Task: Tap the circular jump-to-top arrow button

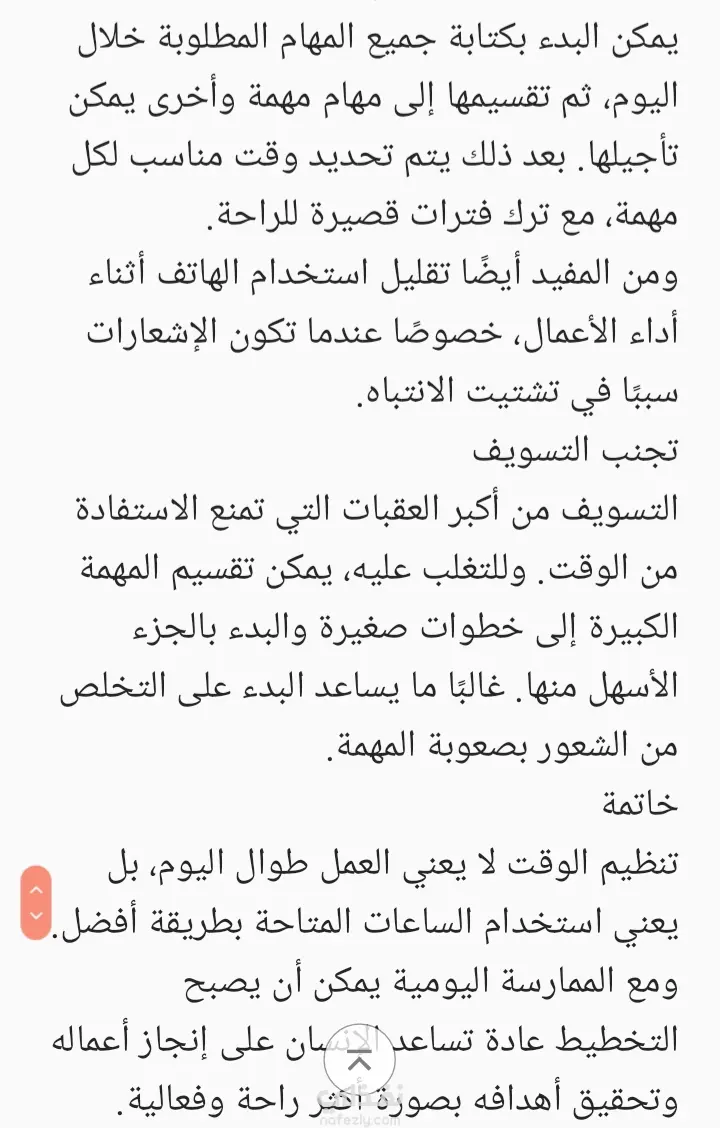Action: tap(360, 1060)
